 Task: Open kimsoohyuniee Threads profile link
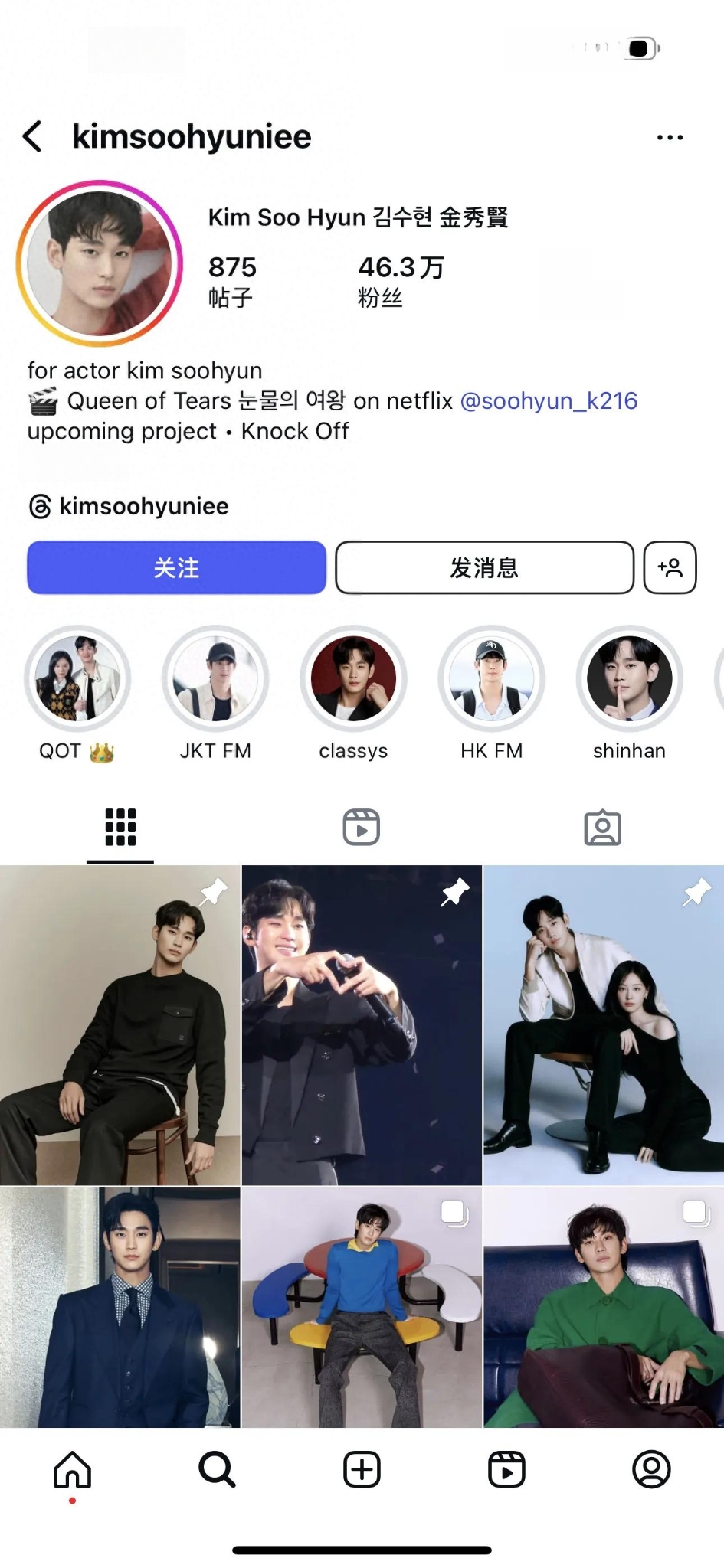[x=129, y=506]
